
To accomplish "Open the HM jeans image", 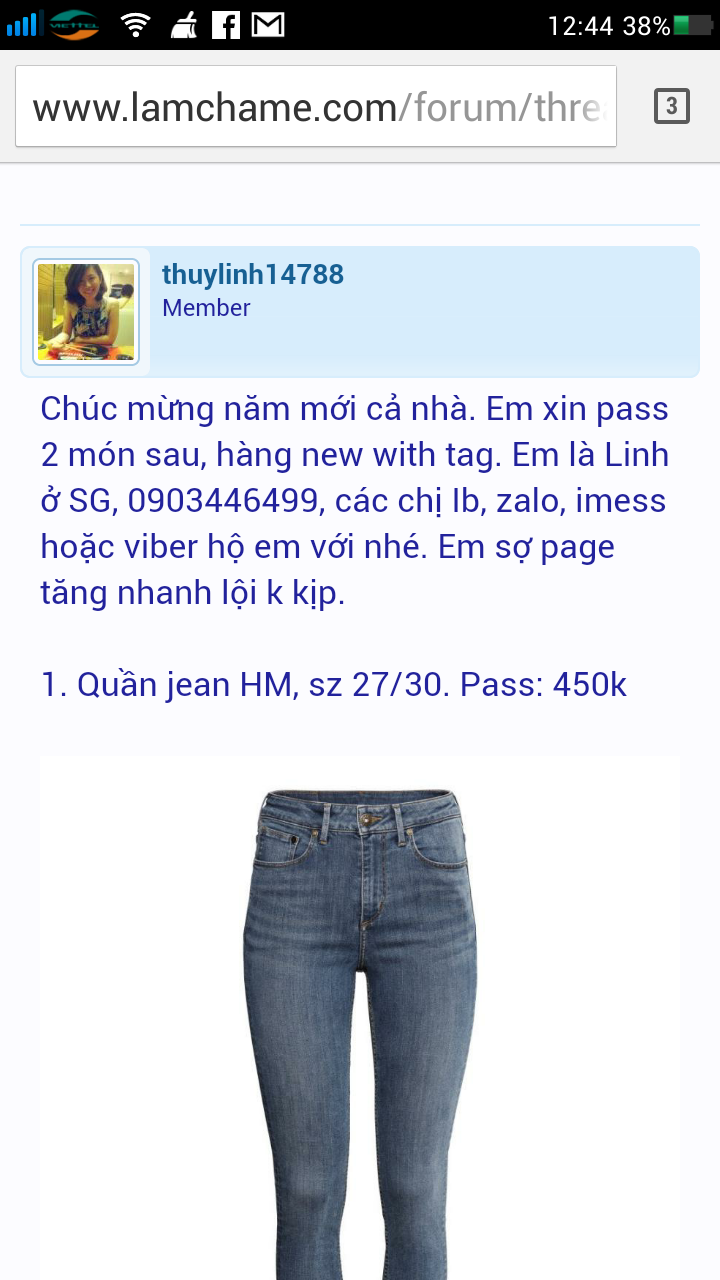I will pos(360,1018).
